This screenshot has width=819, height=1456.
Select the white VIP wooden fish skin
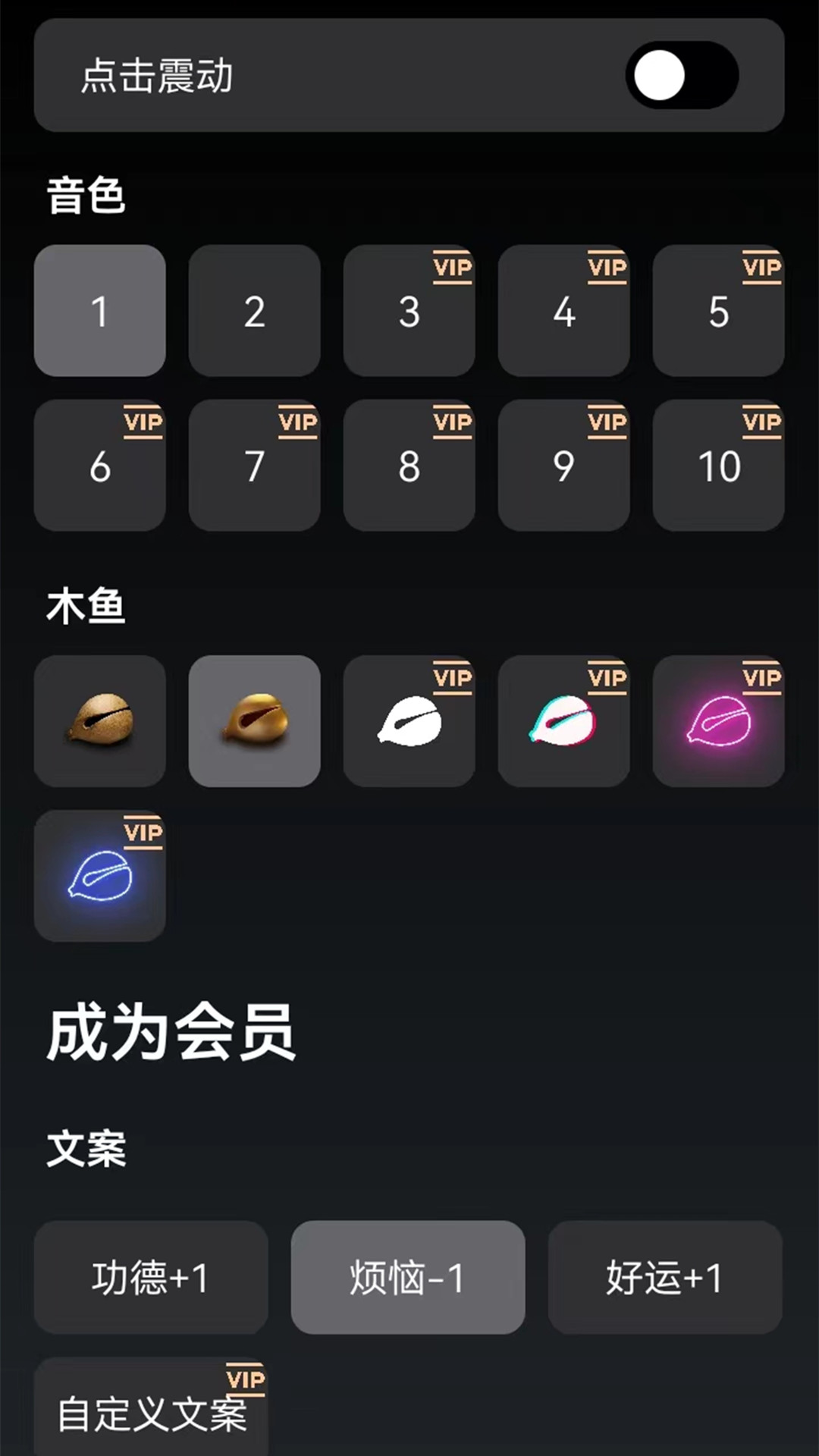tap(409, 720)
